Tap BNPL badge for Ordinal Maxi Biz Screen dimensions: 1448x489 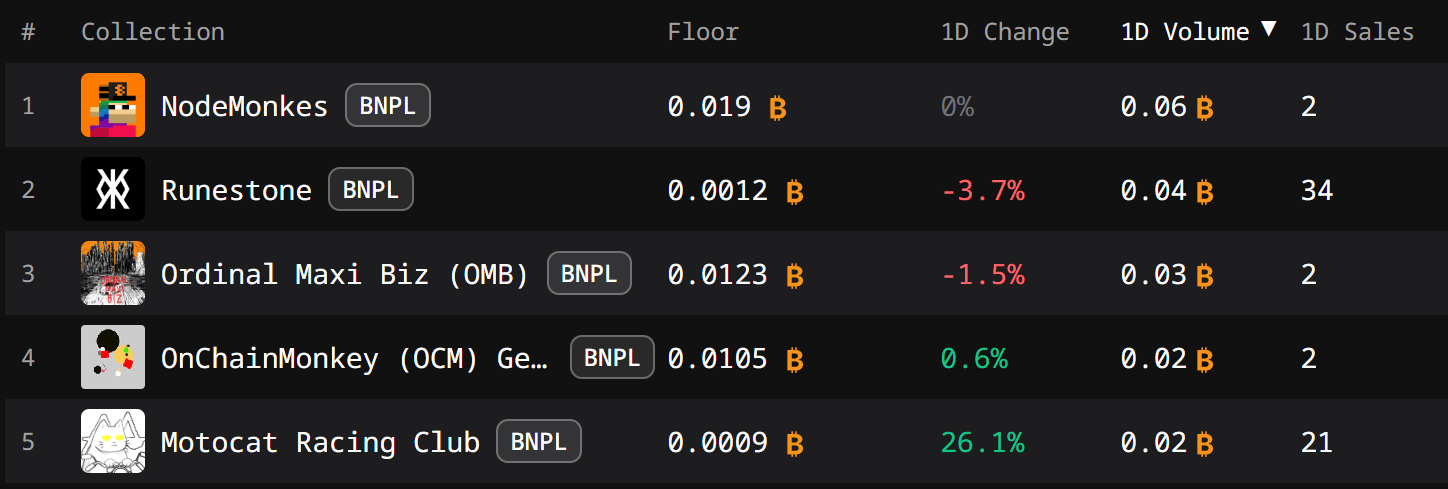tap(589, 274)
